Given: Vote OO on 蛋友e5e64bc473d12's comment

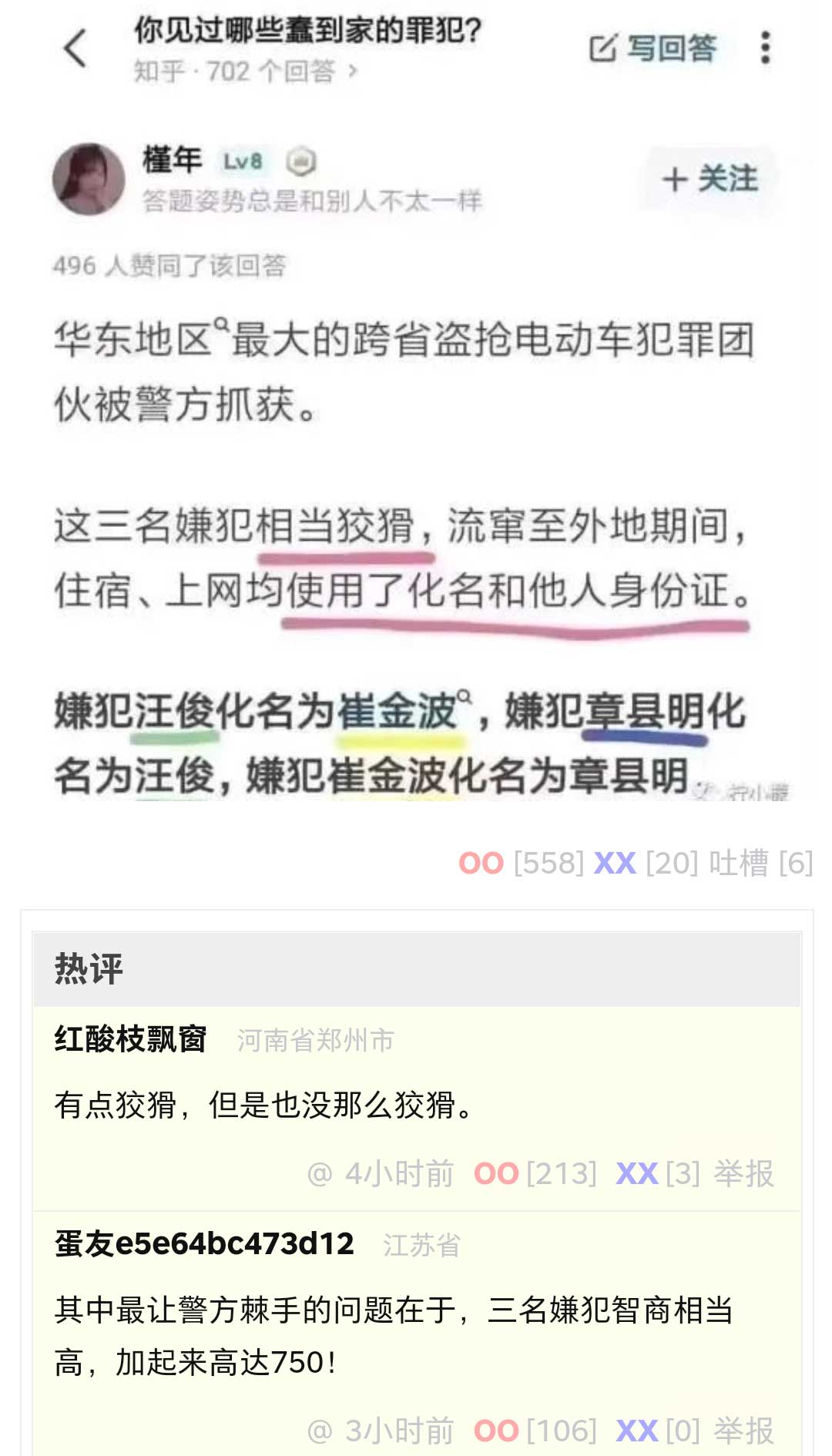Looking at the screenshot, I should [x=496, y=1431].
